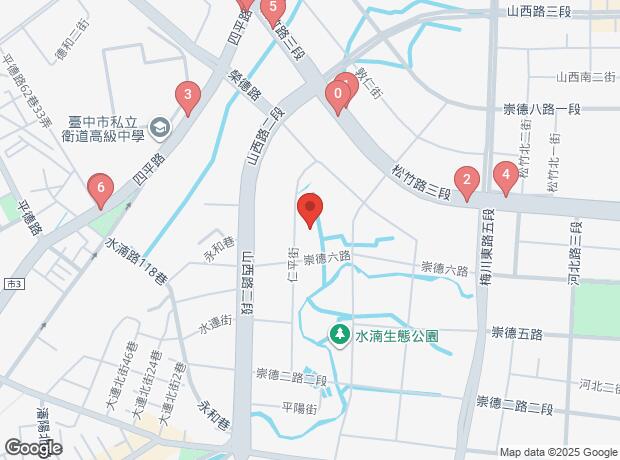Select map marker number 2

pyautogui.click(x=465, y=182)
